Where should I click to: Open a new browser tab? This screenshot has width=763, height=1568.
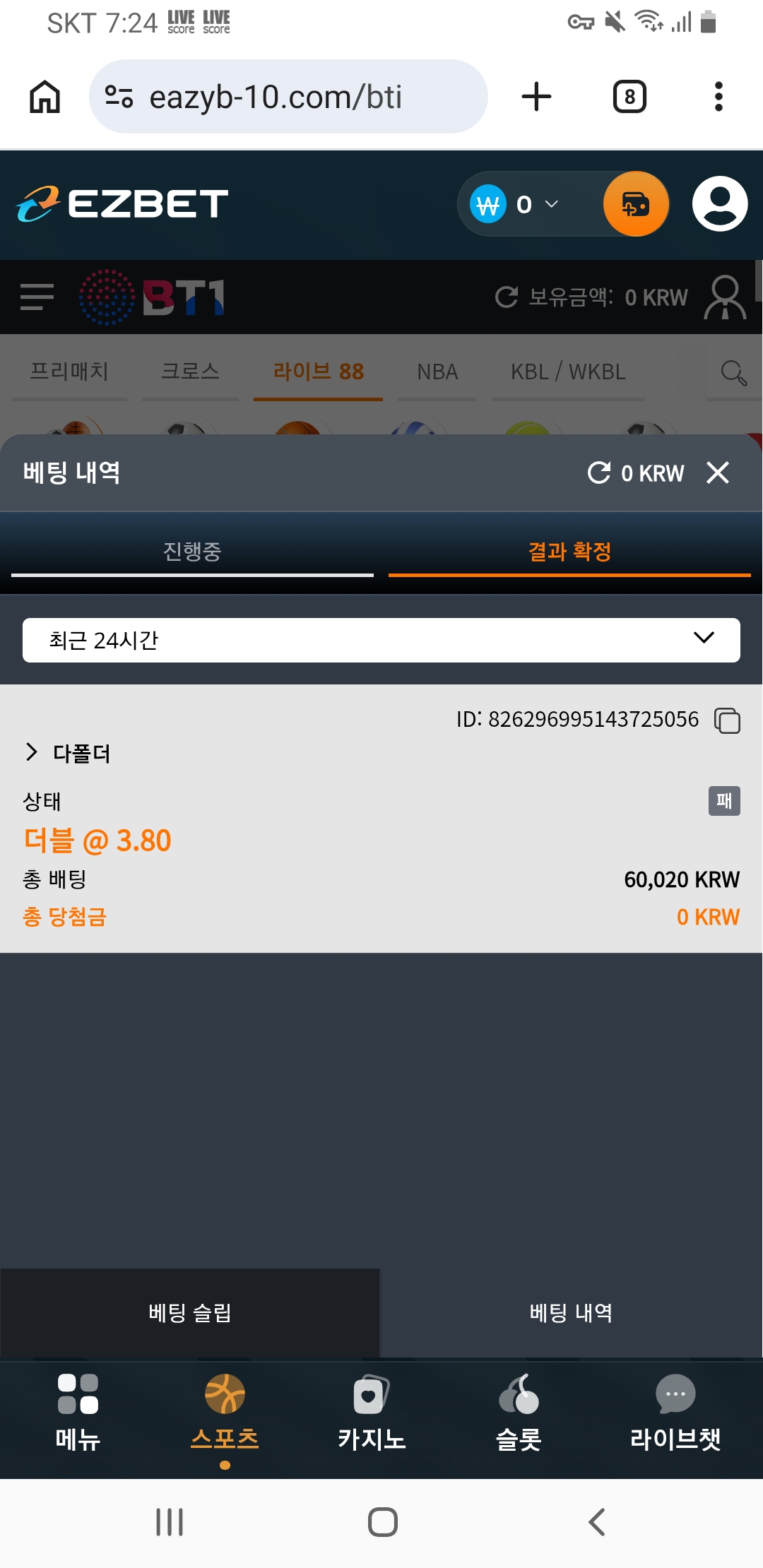(x=536, y=97)
